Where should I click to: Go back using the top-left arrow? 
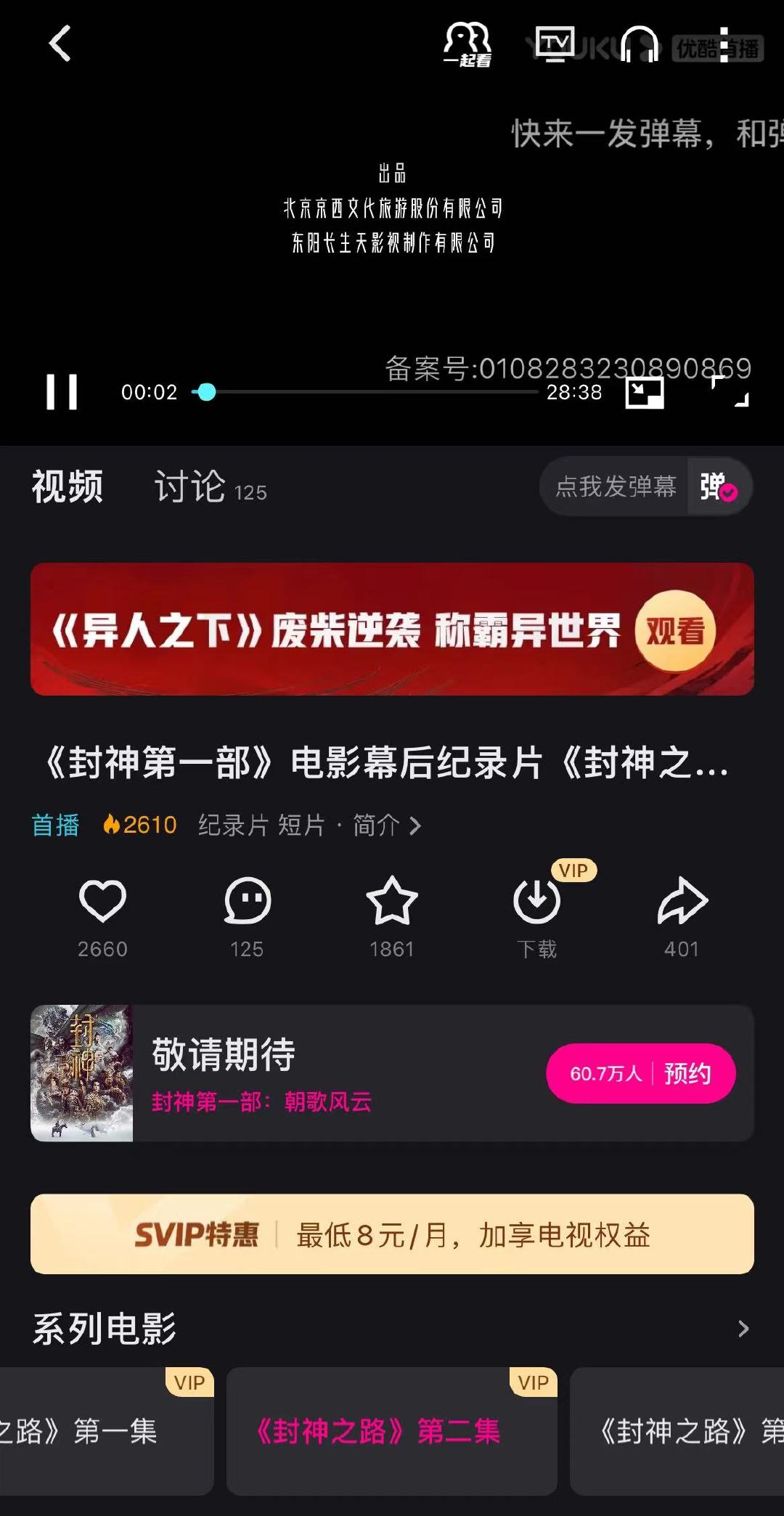tap(60, 44)
